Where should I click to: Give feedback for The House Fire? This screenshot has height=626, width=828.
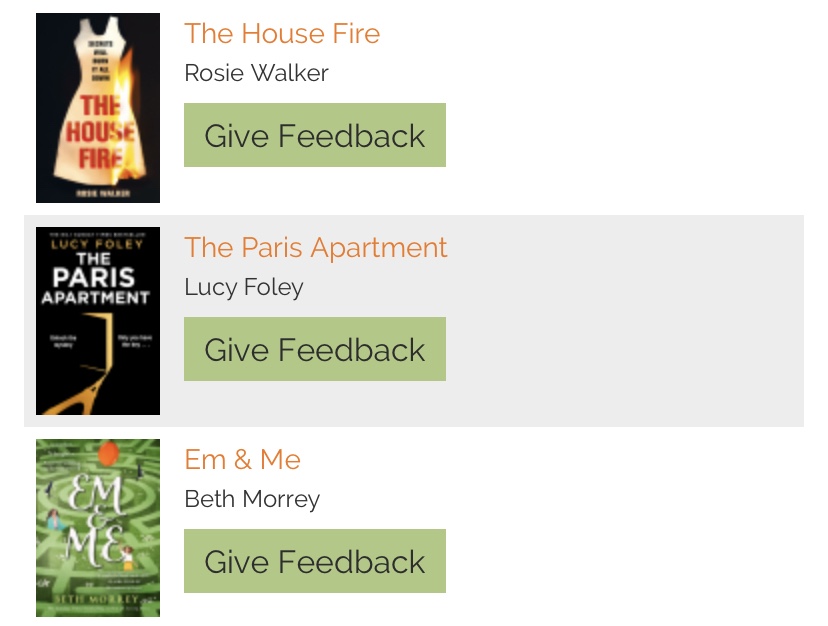click(314, 135)
